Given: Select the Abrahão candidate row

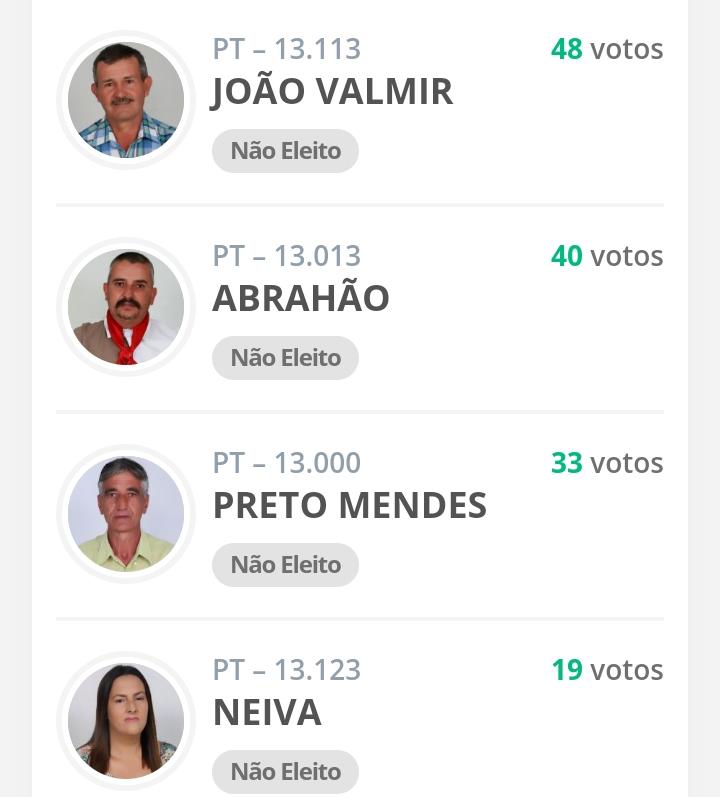Looking at the screenshot, I should pos(301,299).
